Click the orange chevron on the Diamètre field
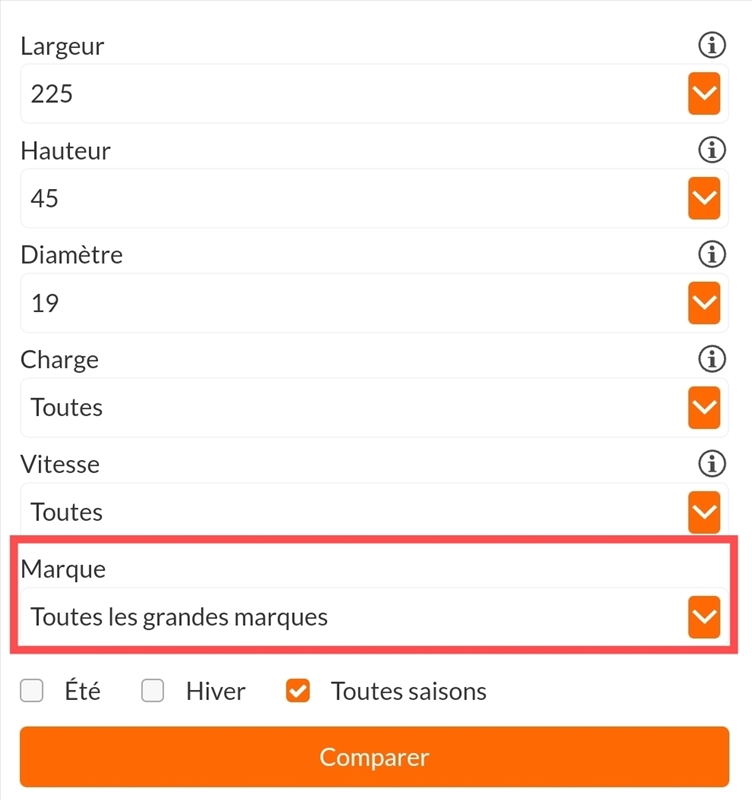 [x=704, y=303]
